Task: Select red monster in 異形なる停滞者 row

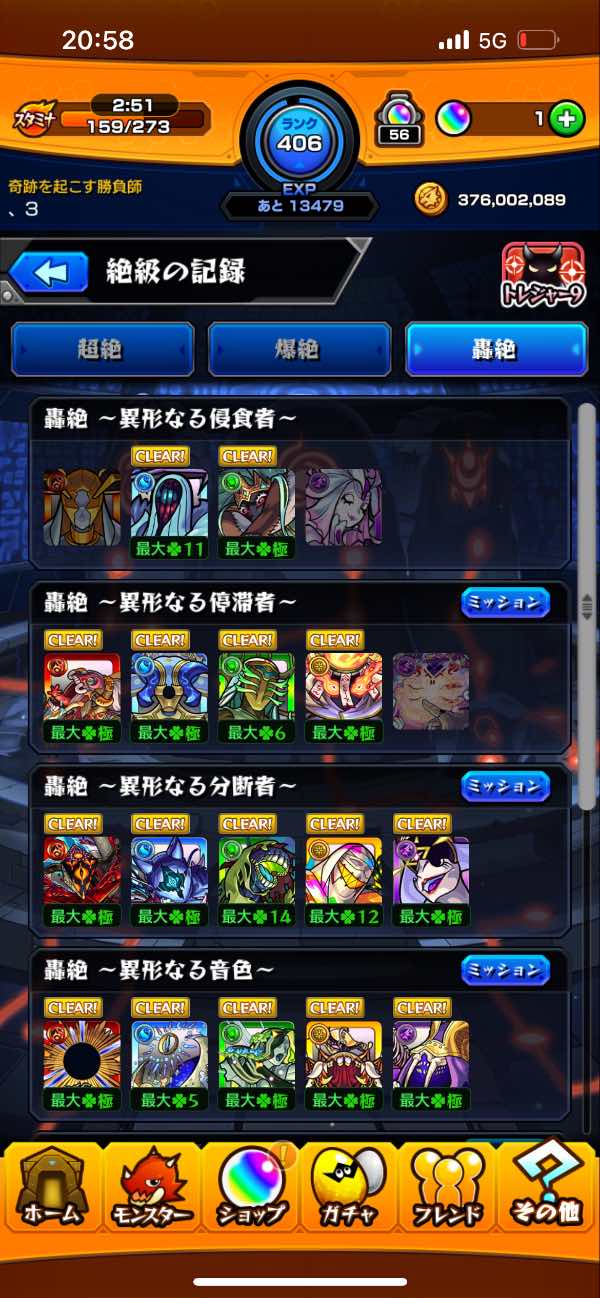Action: 82,687
